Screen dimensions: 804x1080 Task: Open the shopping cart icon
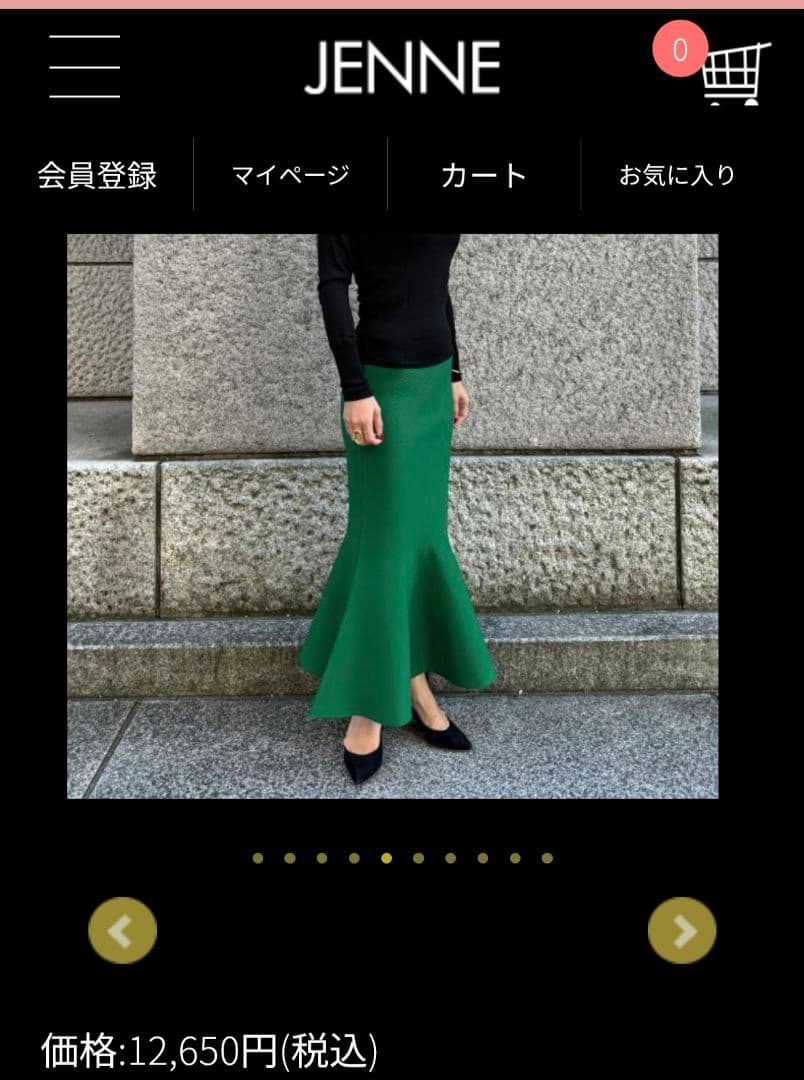click(735, 72)
